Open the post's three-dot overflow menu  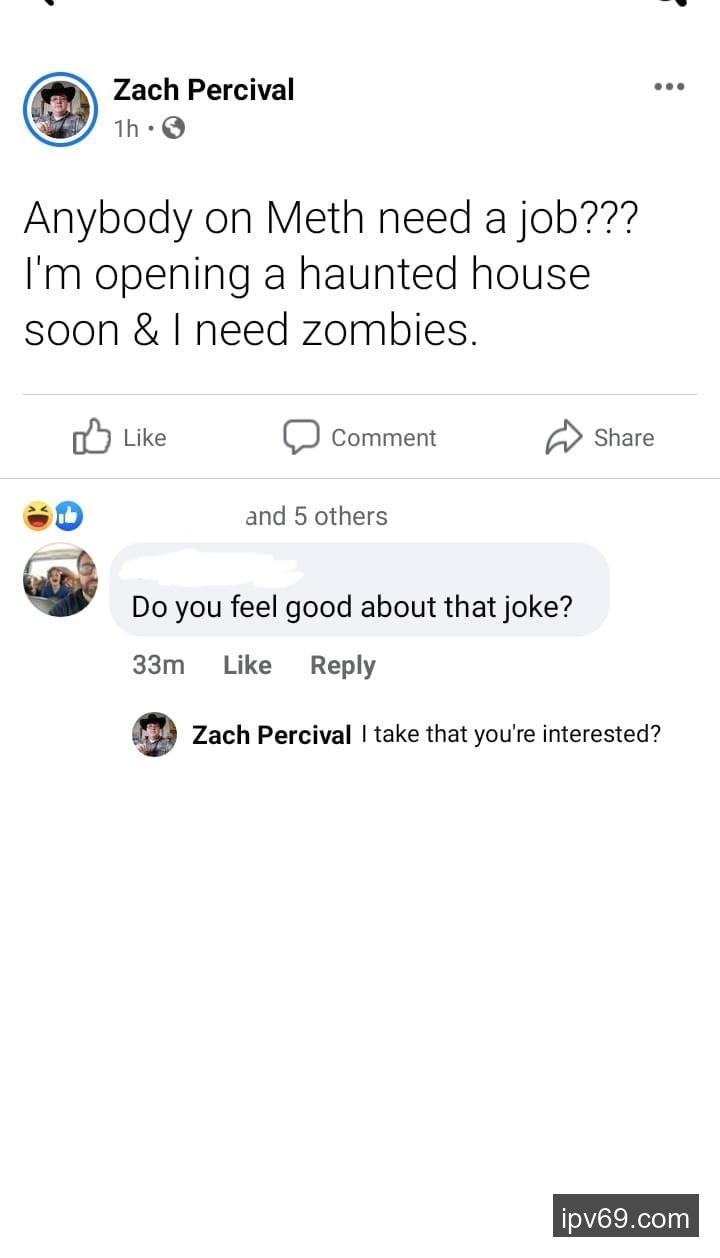coord(669,87)
